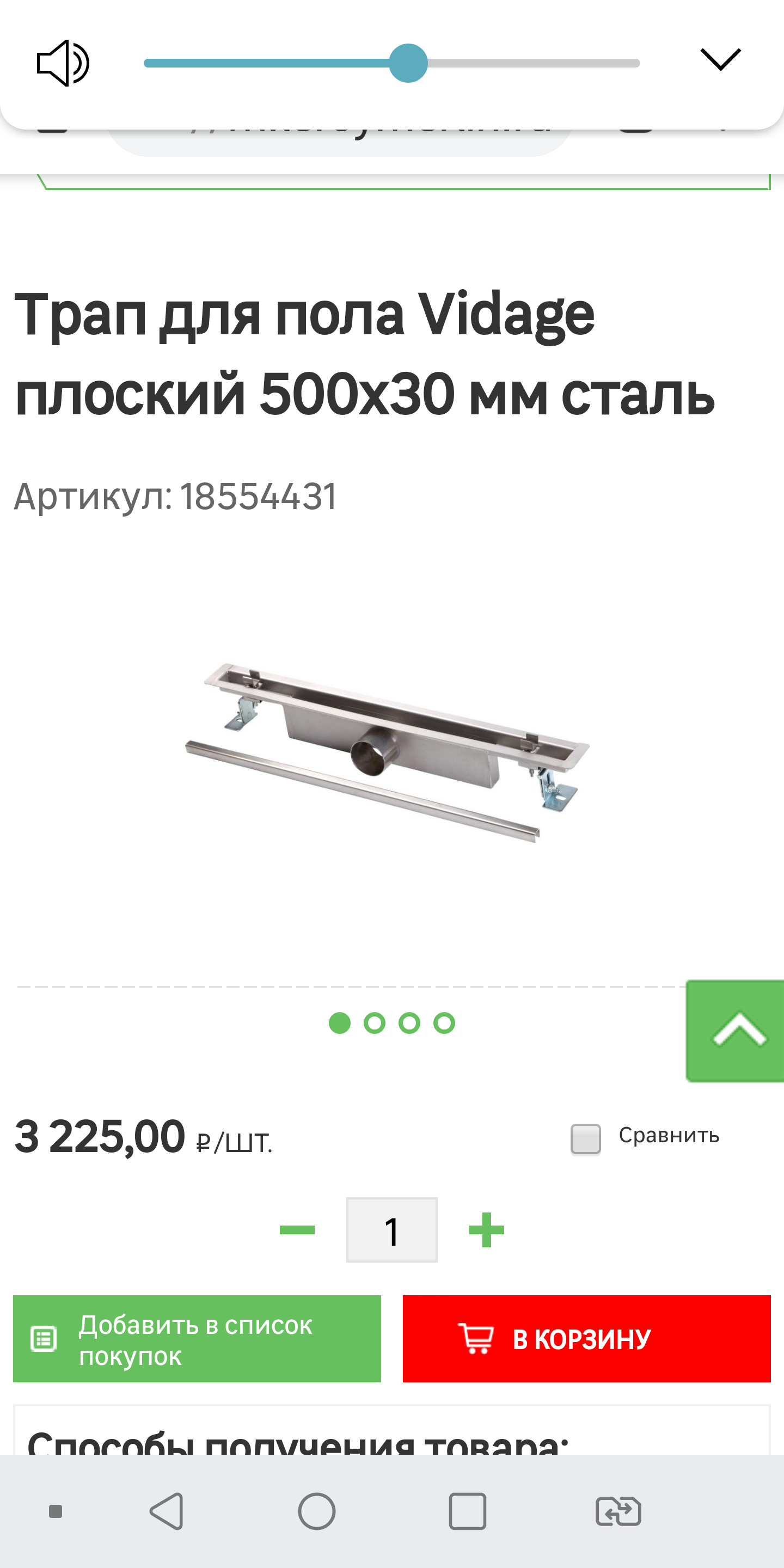The height and width of the screenshot is (1568, 784).
Task: Check the Сравнить checkbox
Action: 586,1139
